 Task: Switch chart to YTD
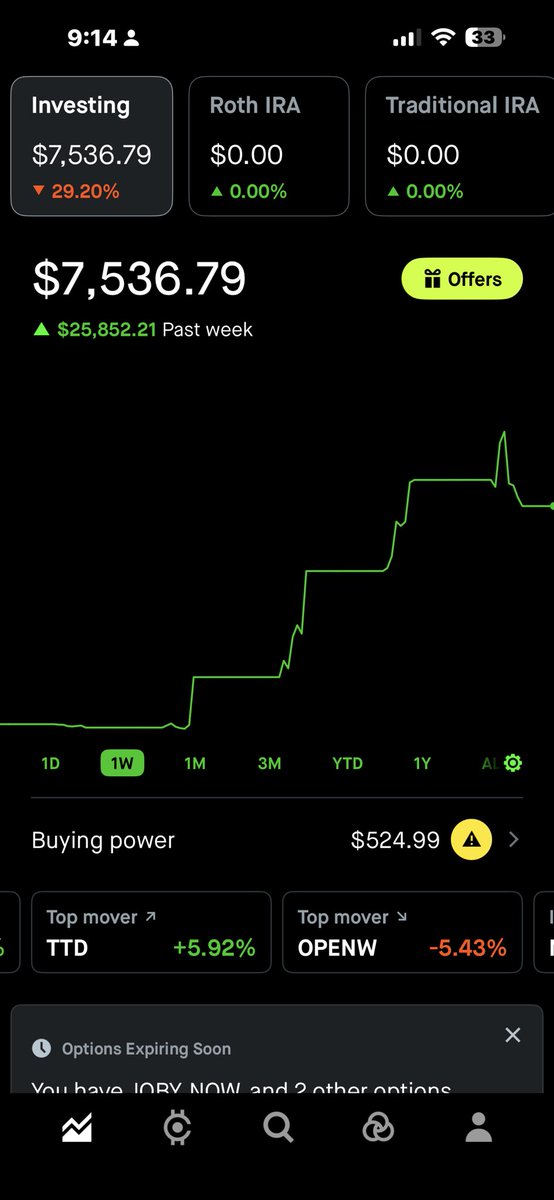coord(347,763)
